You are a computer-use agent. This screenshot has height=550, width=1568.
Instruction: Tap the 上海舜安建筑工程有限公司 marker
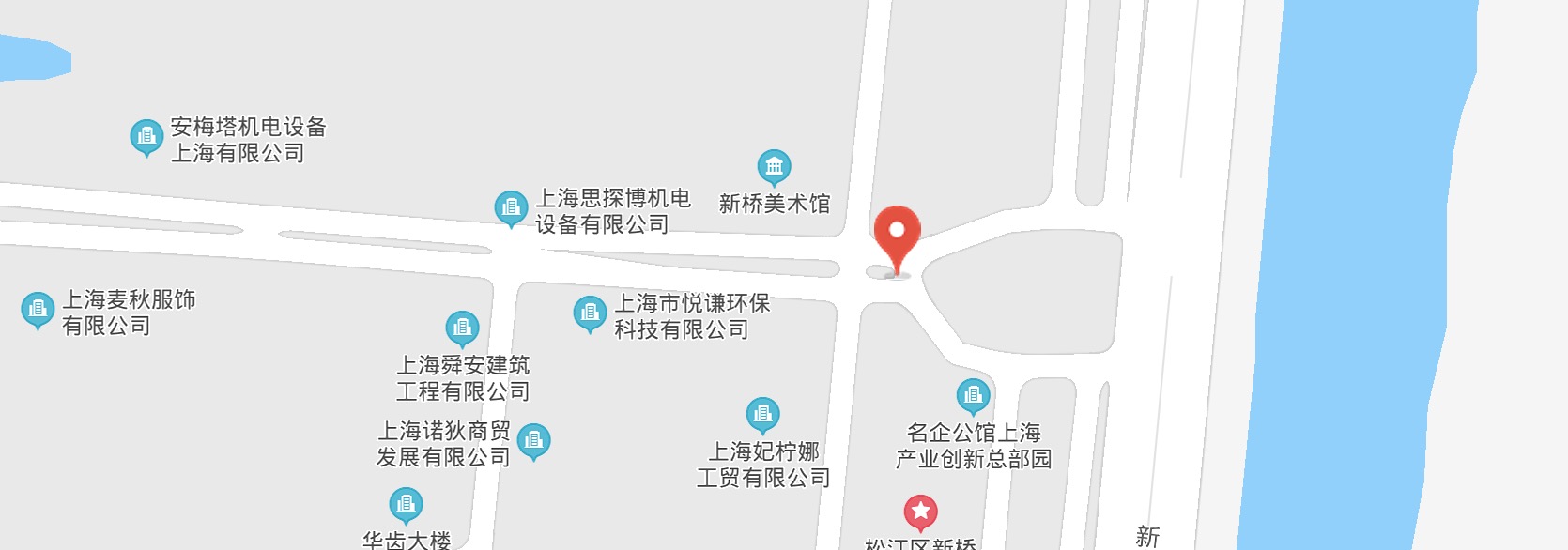pyautogui.click(x=462, y=328)
